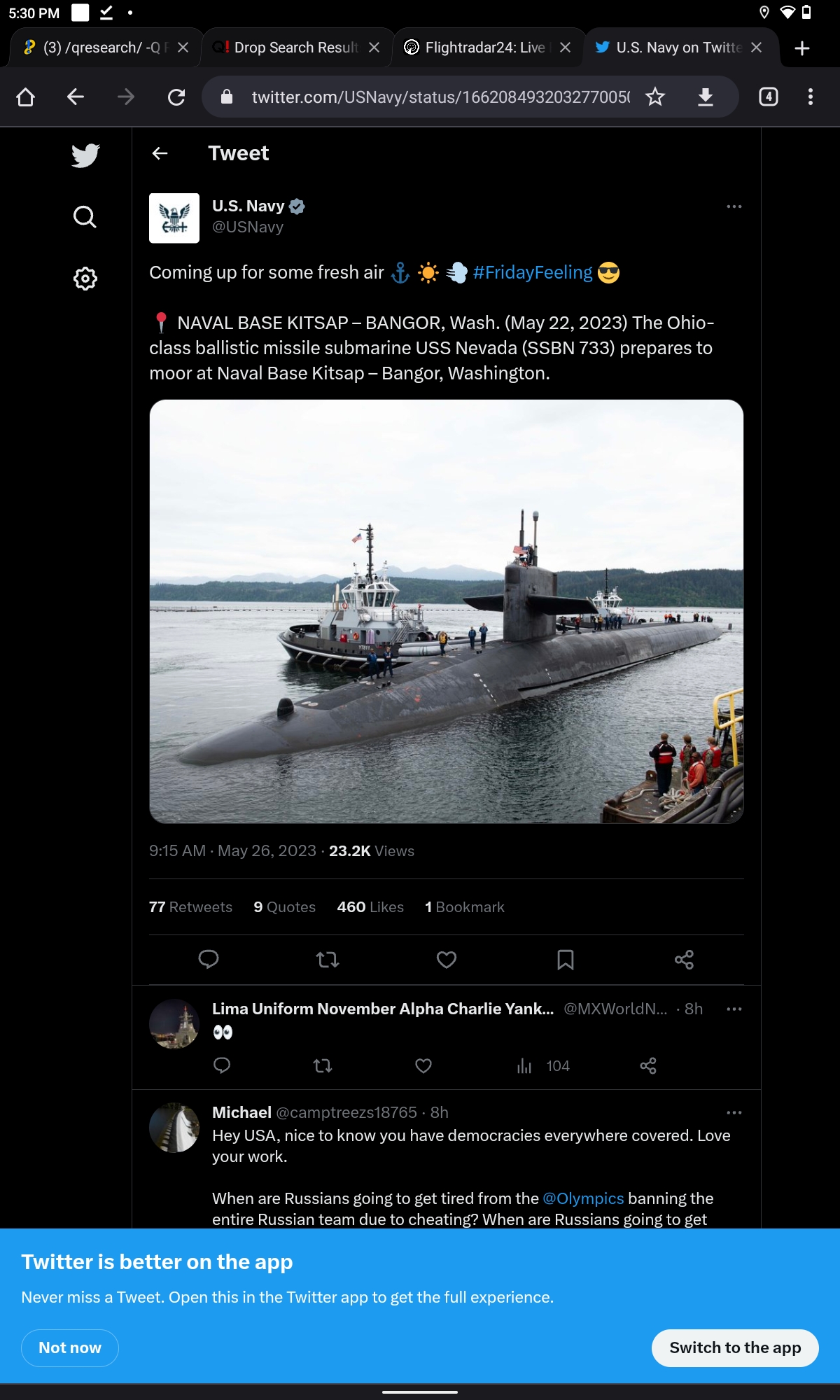Bookmark the U.S. Navy tweet

click(x=566, y=959)
